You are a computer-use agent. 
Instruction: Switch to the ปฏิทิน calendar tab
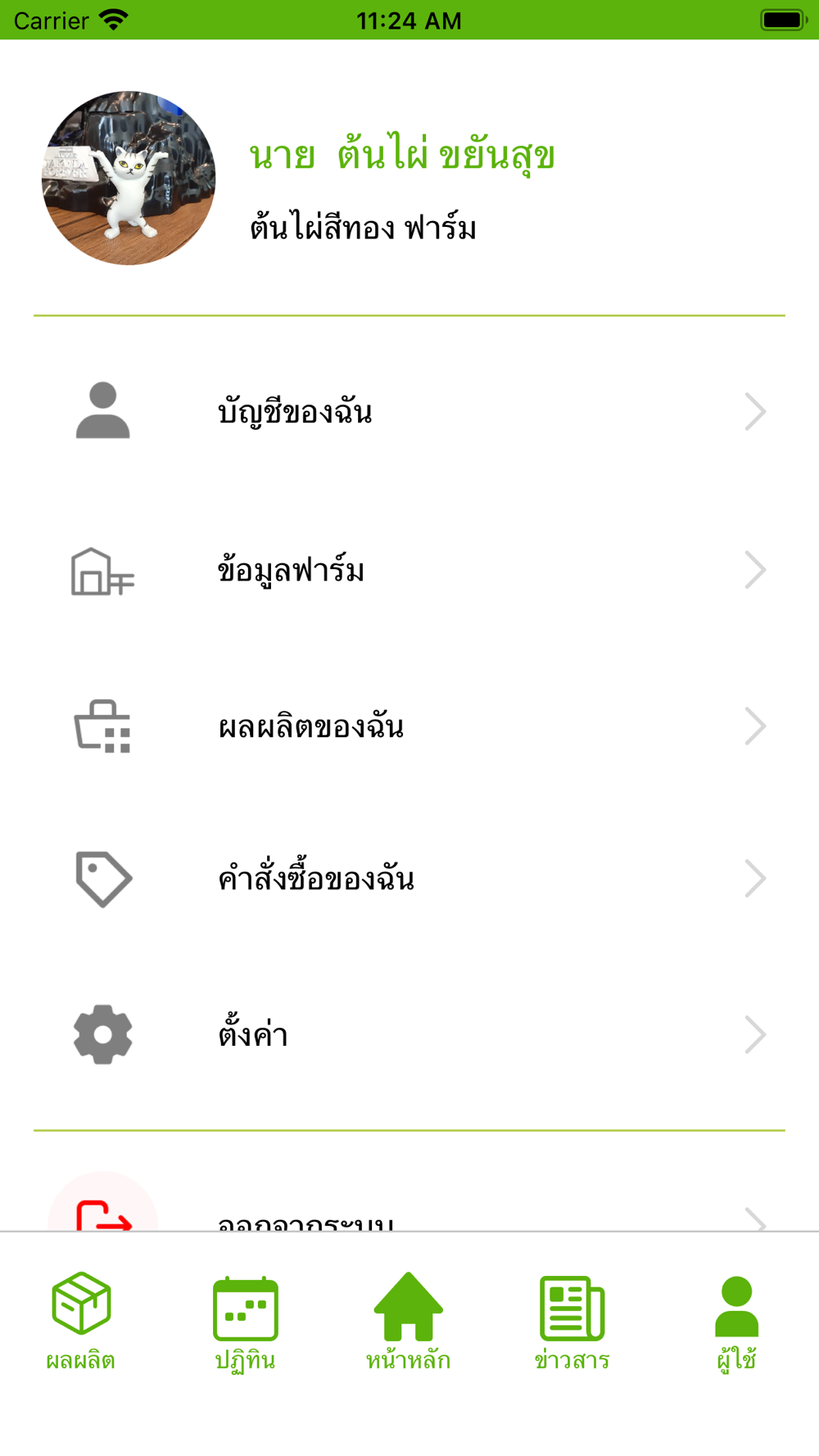(x=245, y=1320)
